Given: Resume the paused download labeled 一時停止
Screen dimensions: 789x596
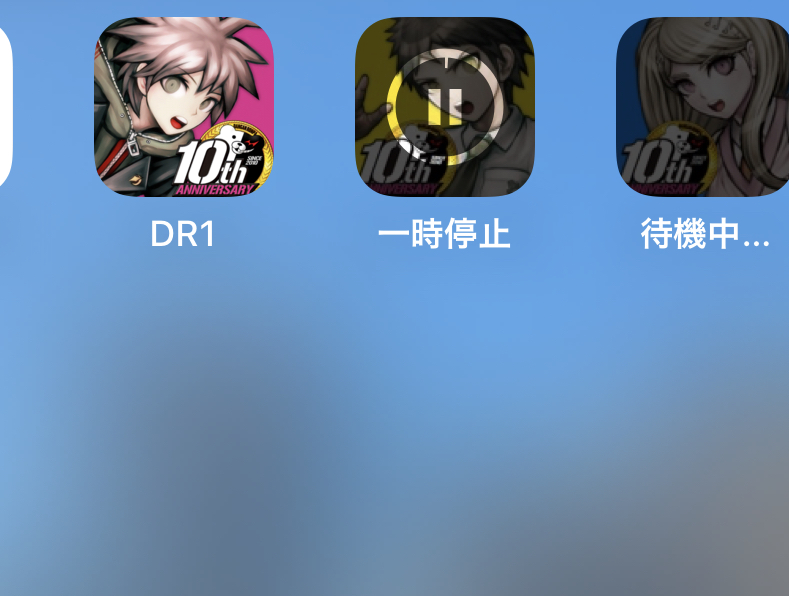Looking at the screenshot, I should pyautogui.click(x=444, y=108).
